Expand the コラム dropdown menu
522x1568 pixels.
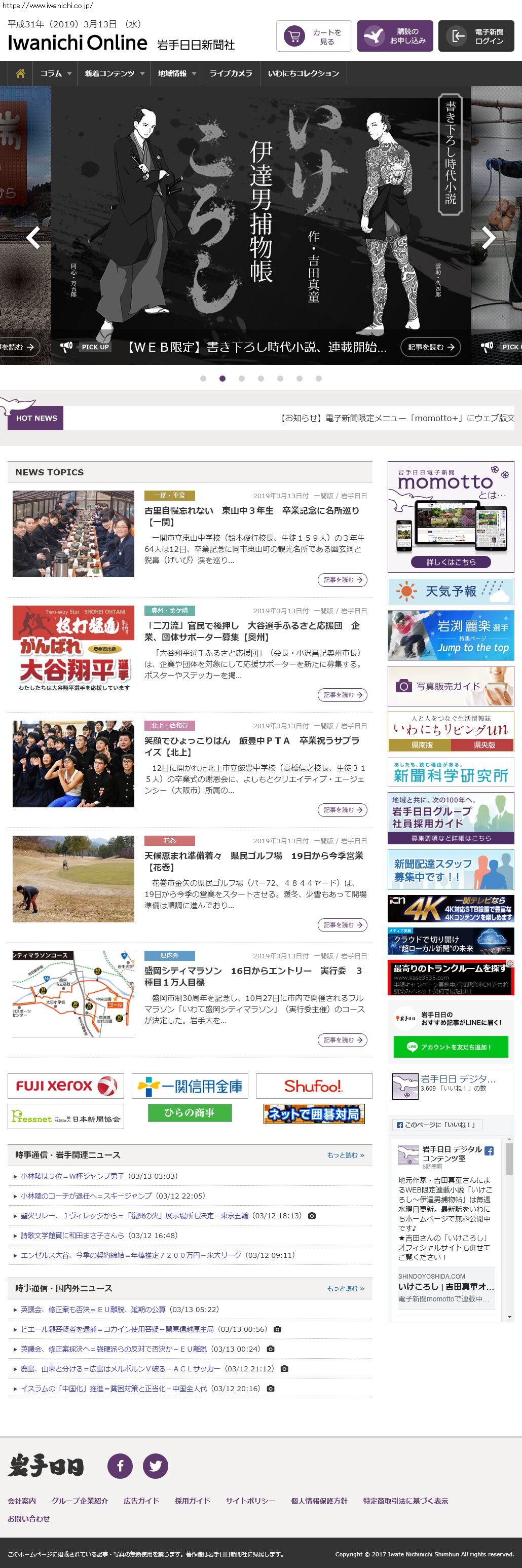coord(56,73)
